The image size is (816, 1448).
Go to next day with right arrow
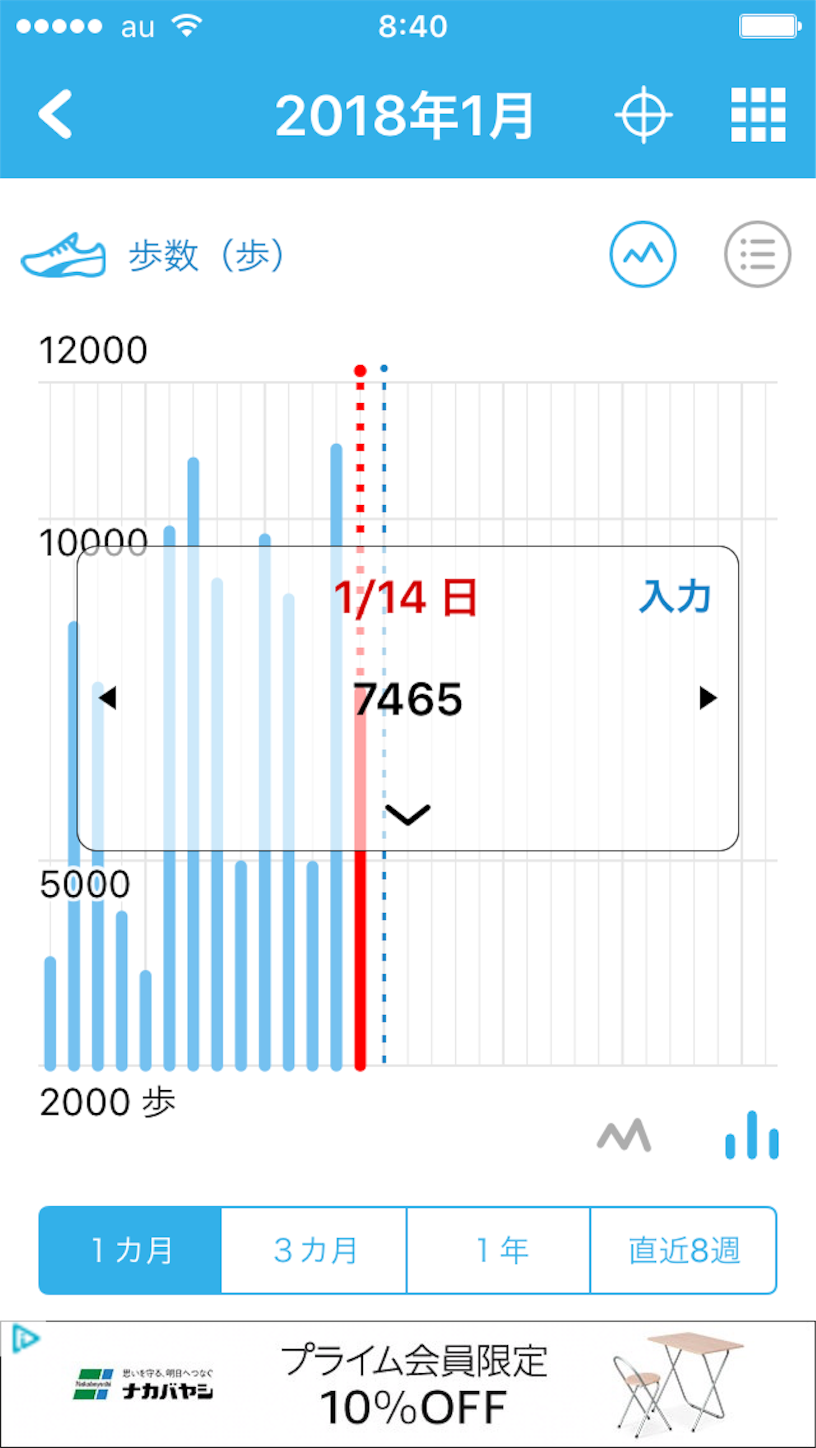click(x=708, y=698)
